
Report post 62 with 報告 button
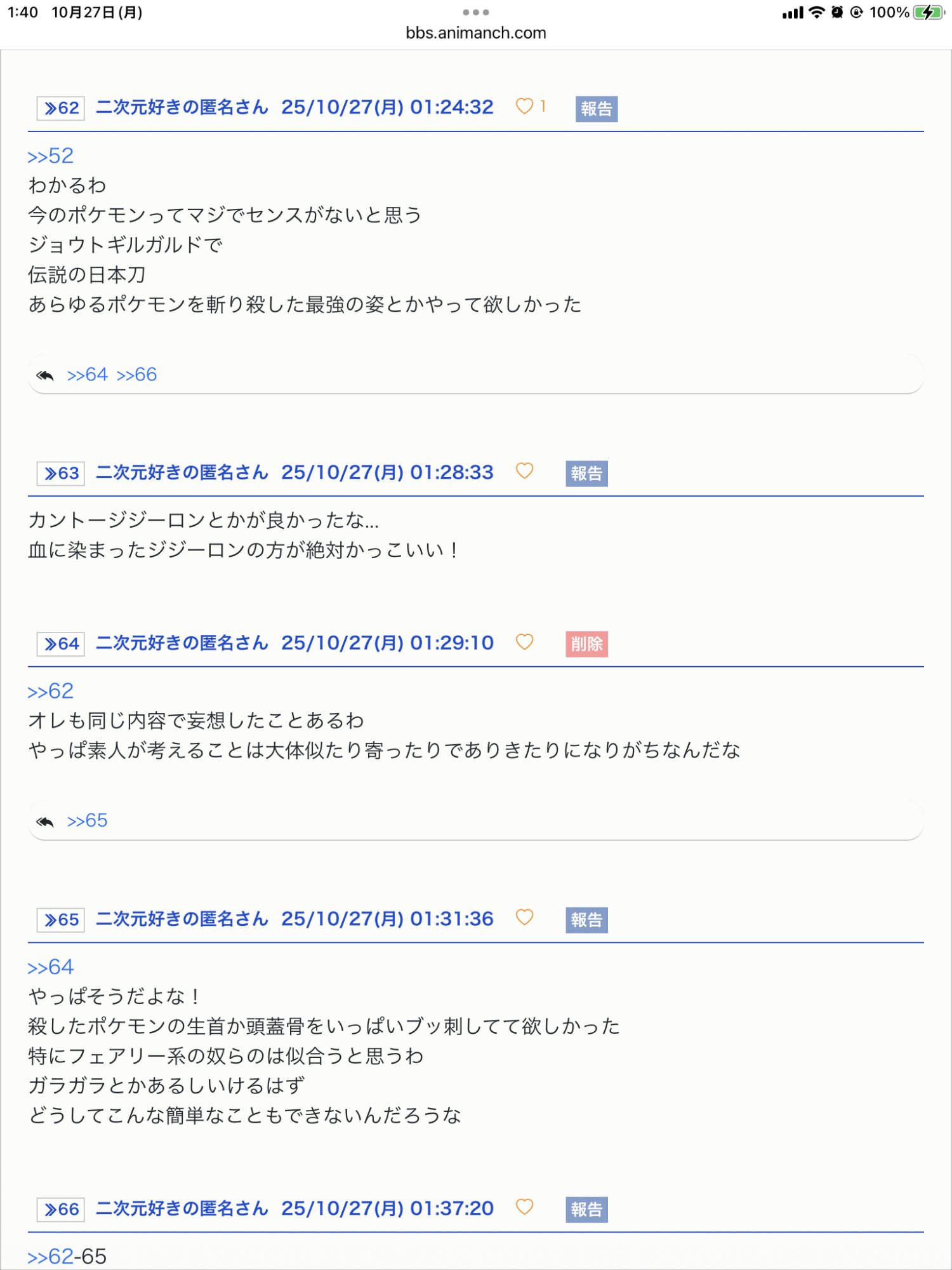596,109
